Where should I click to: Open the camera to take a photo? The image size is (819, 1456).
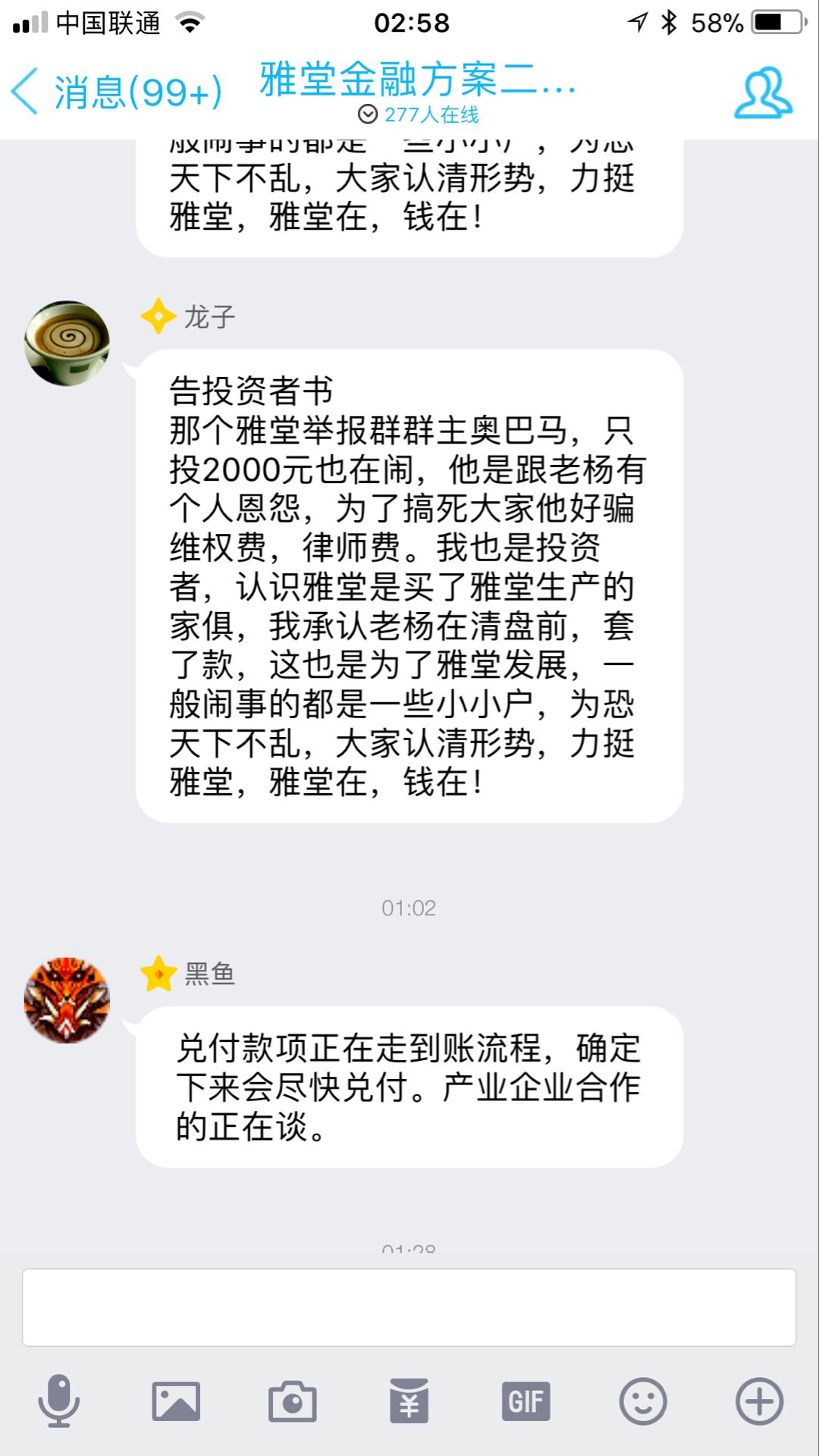coord(293,1401)
